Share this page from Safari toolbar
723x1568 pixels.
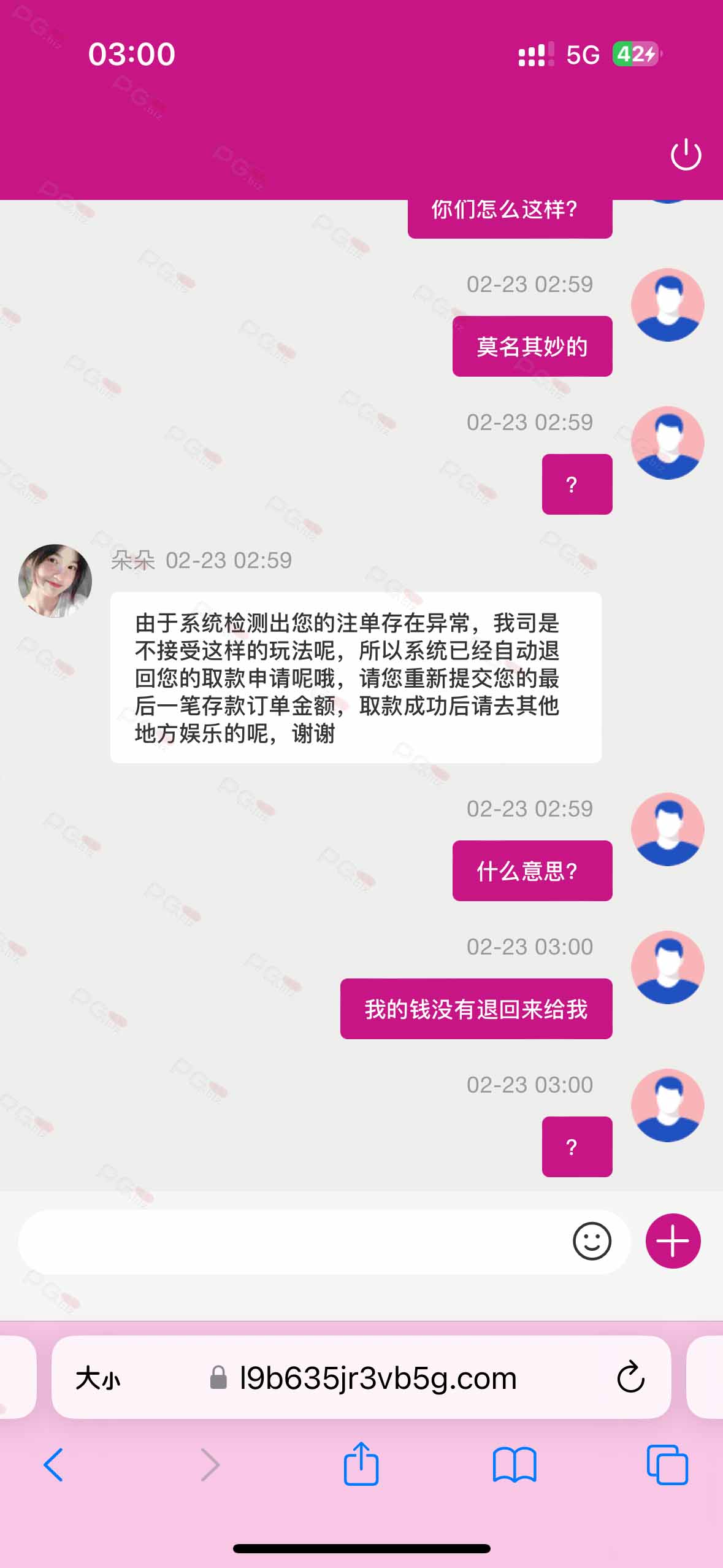[x=361, y=1464]
